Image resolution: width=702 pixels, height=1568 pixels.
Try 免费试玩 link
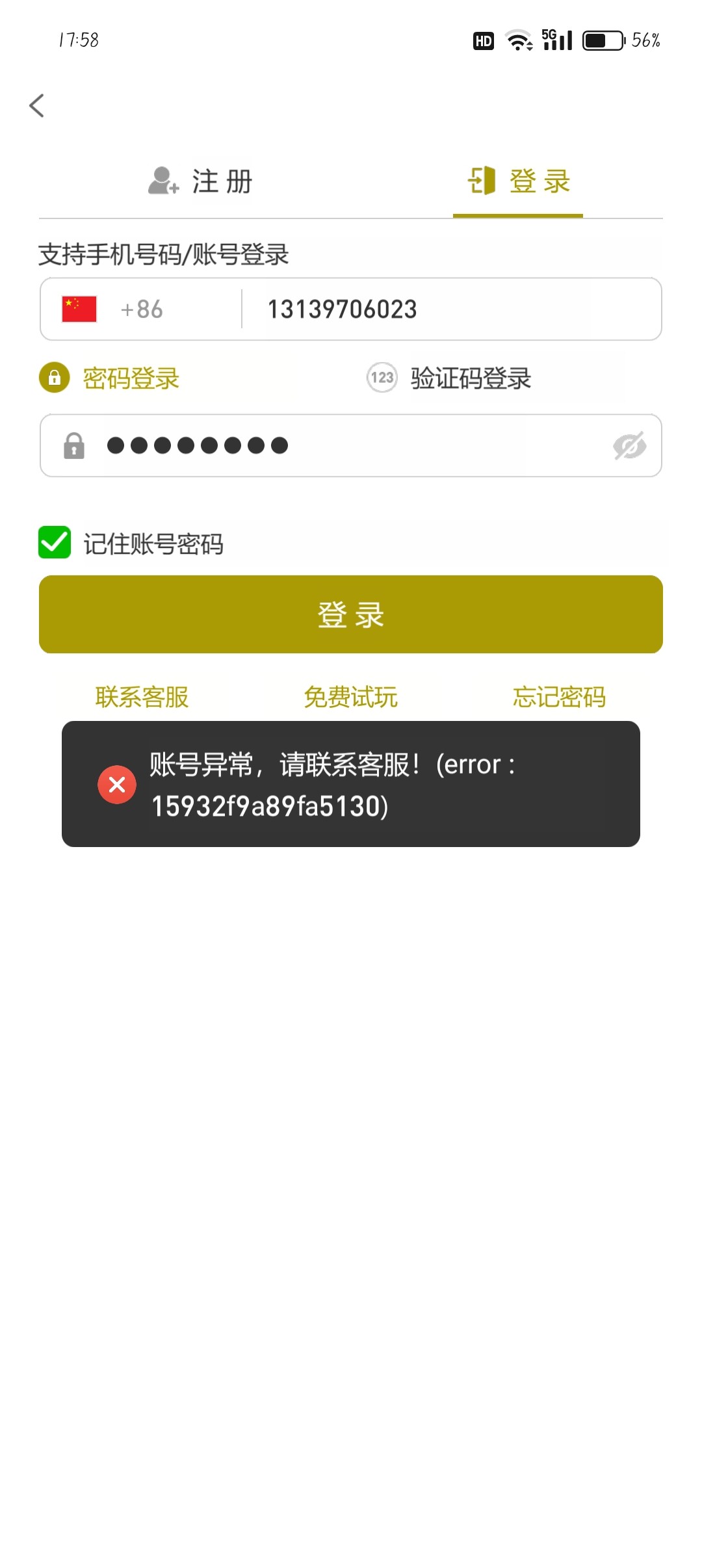[x=351, y=697]
